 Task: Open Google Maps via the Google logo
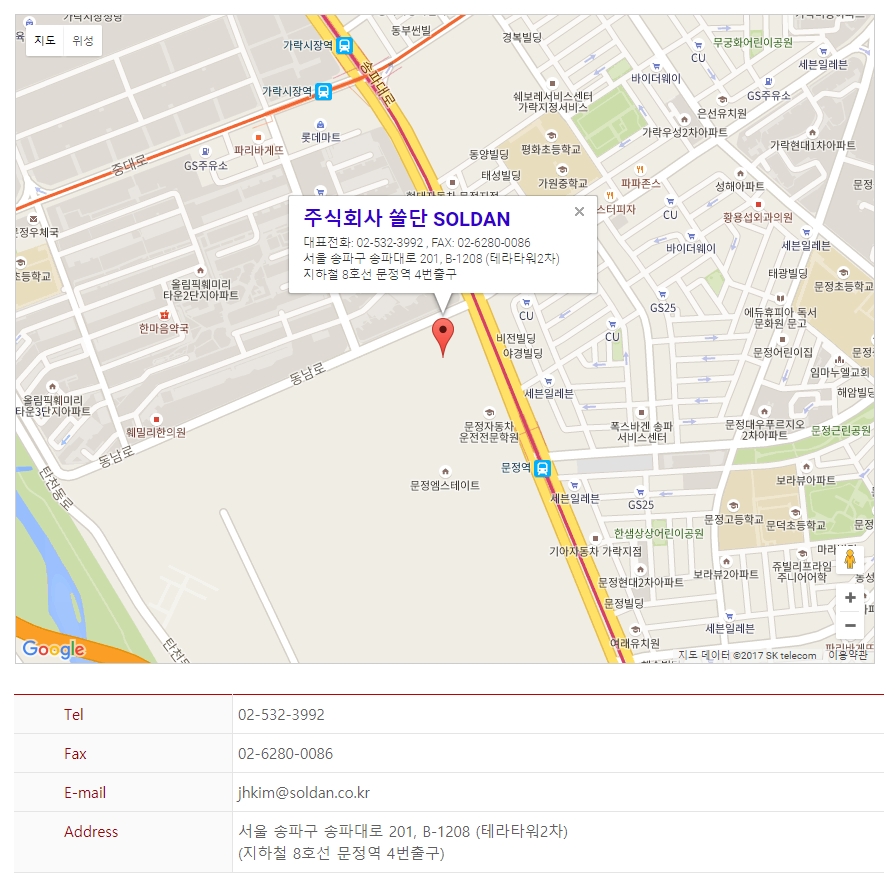tap(54, 649)
